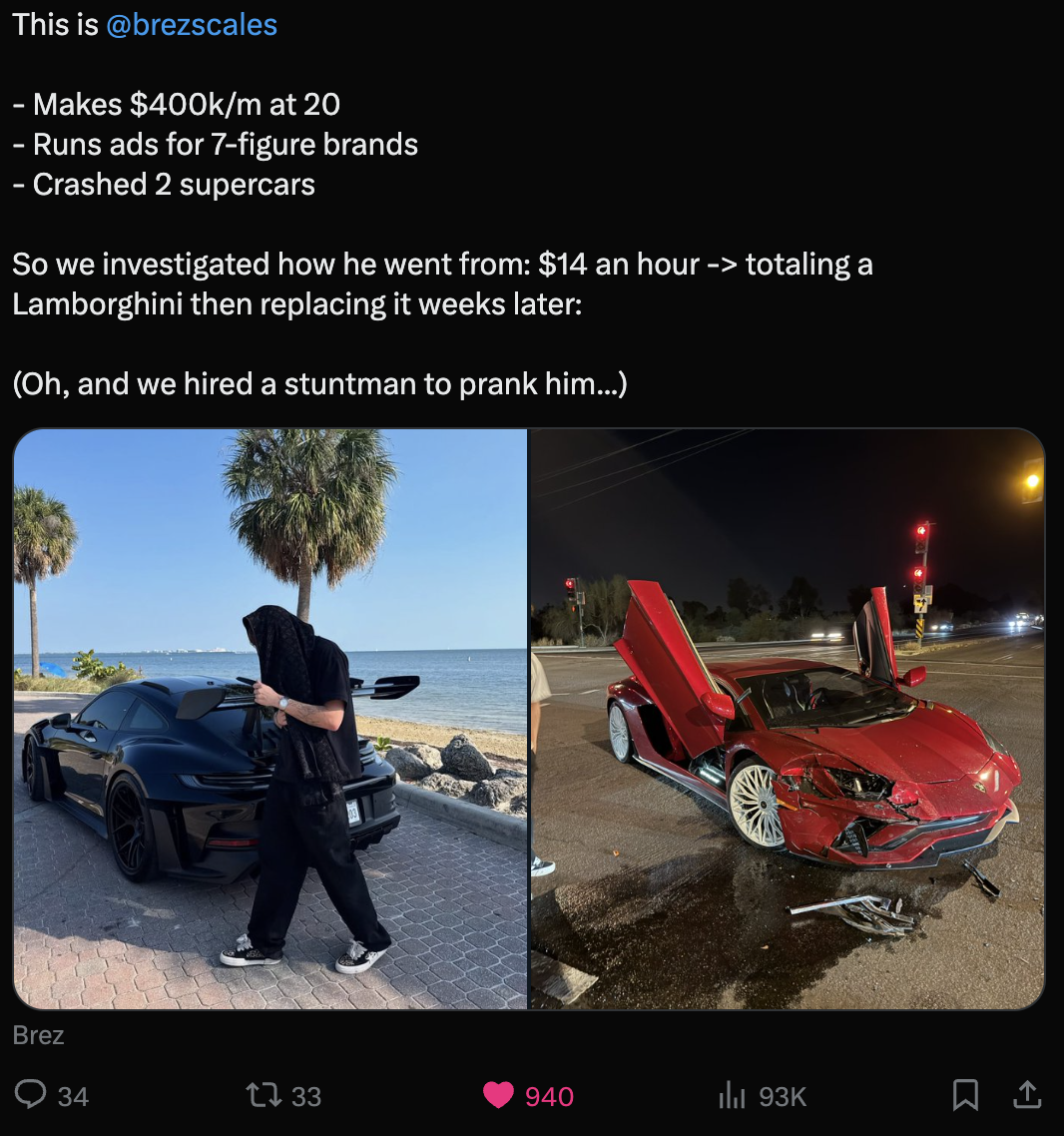Open the crashed red Lamborghini photo
This screenshot has height=1136, width=1064.
pos(787,719)
